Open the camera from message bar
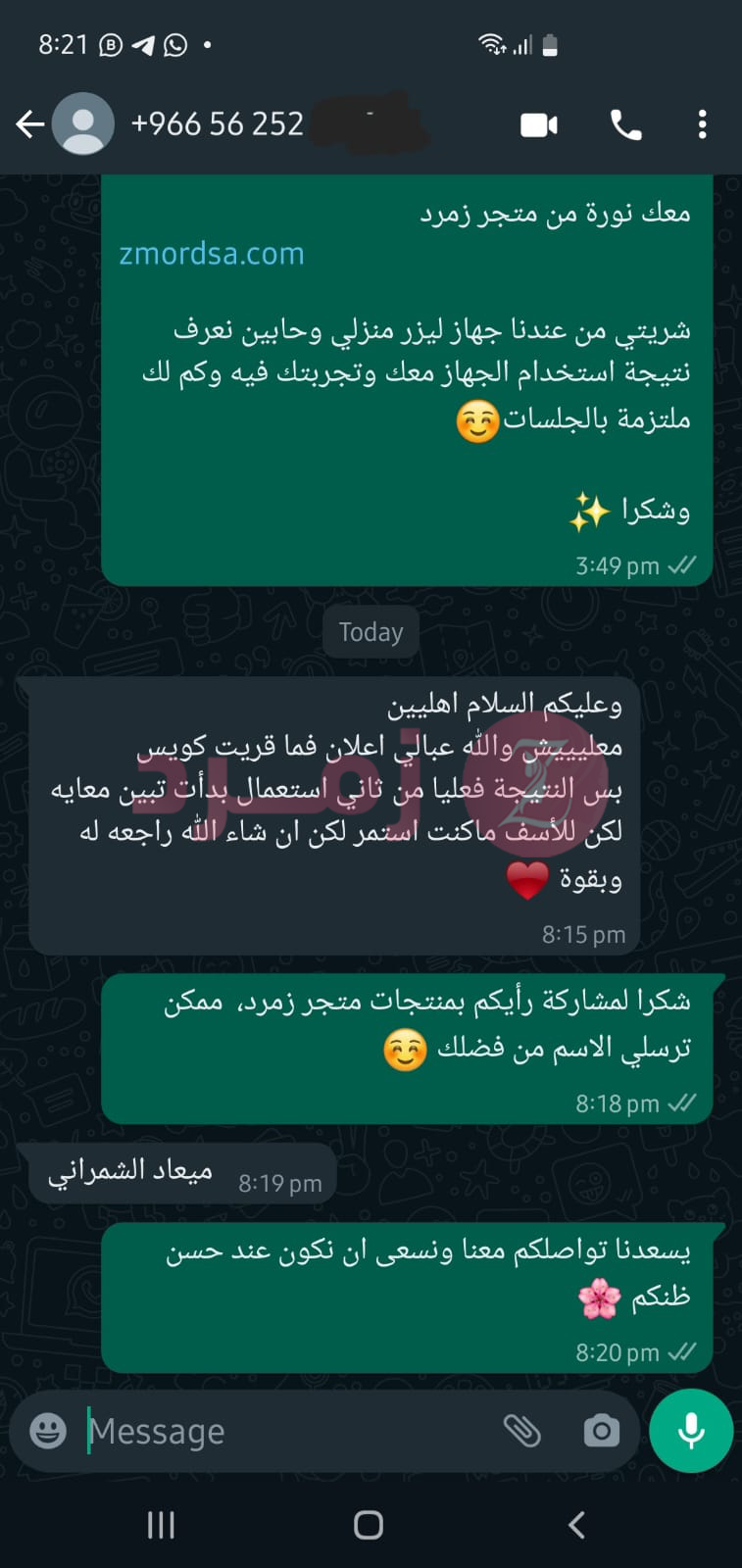Image resolution: width=742 pixels, height=1568 pixels. pyautogui.click(x=601, y=1431)
